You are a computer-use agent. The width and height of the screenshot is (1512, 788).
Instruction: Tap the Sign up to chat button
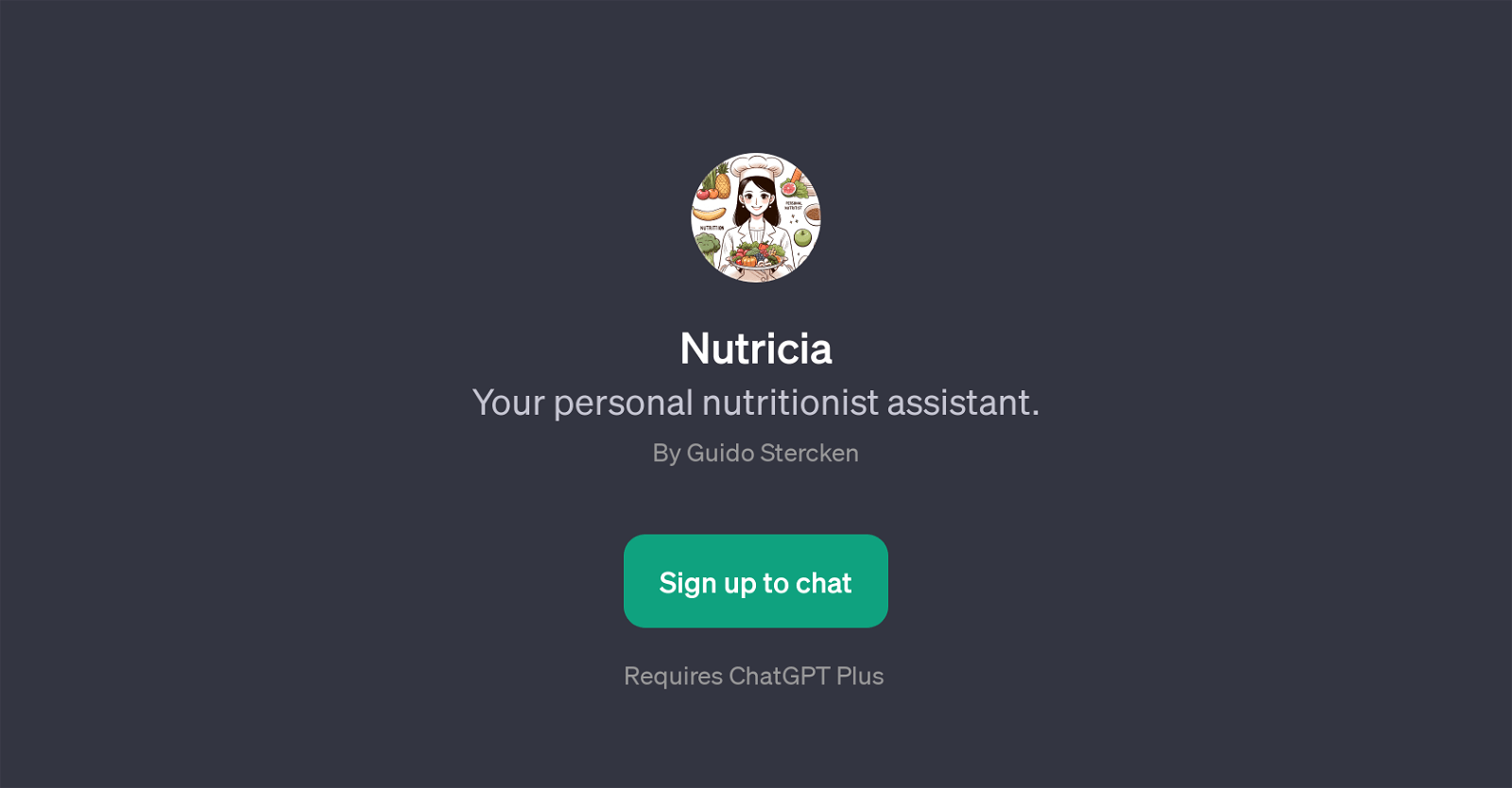click(755, 581)
